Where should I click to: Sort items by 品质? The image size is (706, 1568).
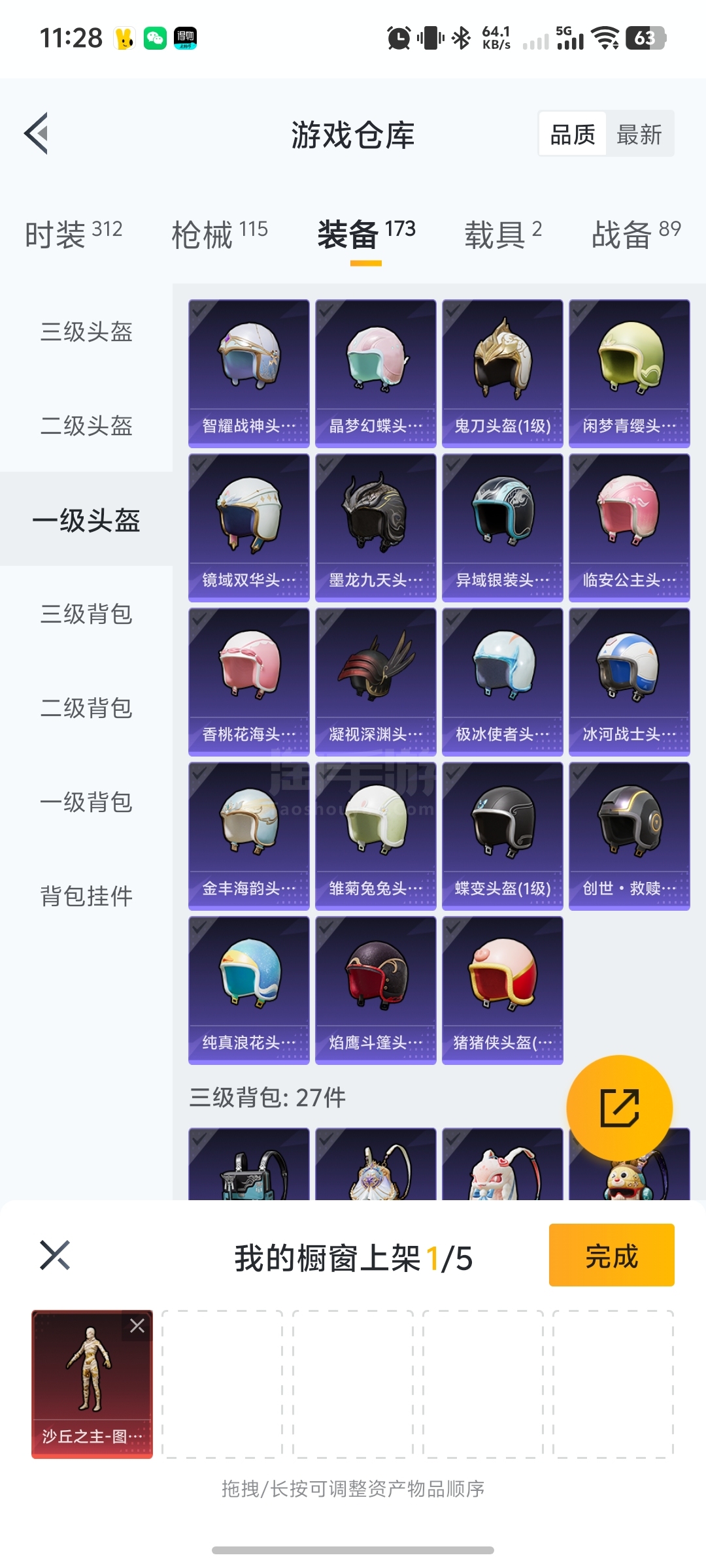click(x=573, y=135)
